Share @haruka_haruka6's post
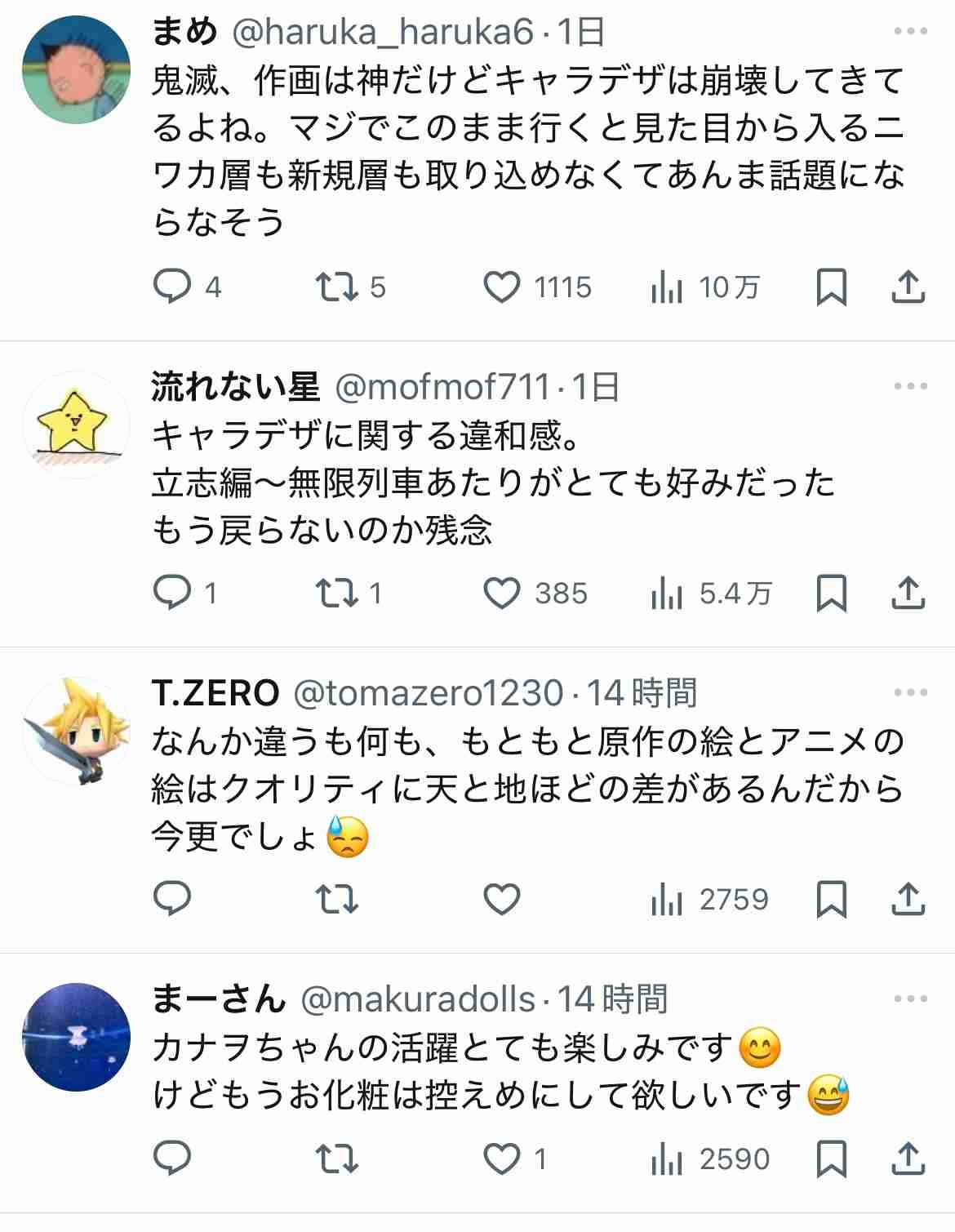Image resolution: width=955 pixels, height=1232 pixels. click(x=908, y=287)
